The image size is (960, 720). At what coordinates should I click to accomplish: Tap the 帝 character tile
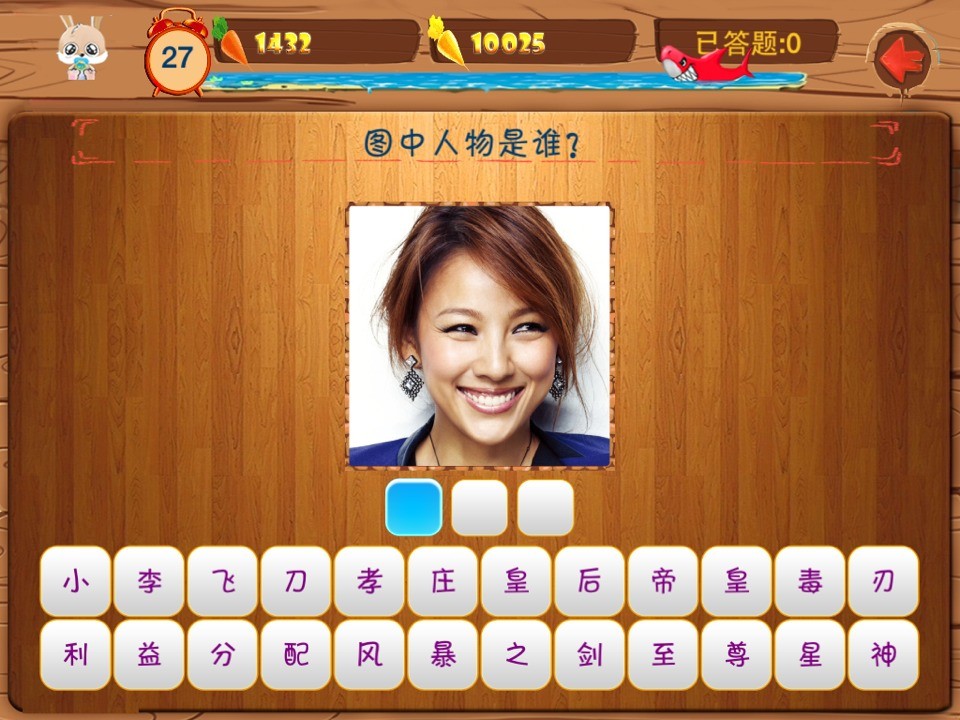point(663,581)
